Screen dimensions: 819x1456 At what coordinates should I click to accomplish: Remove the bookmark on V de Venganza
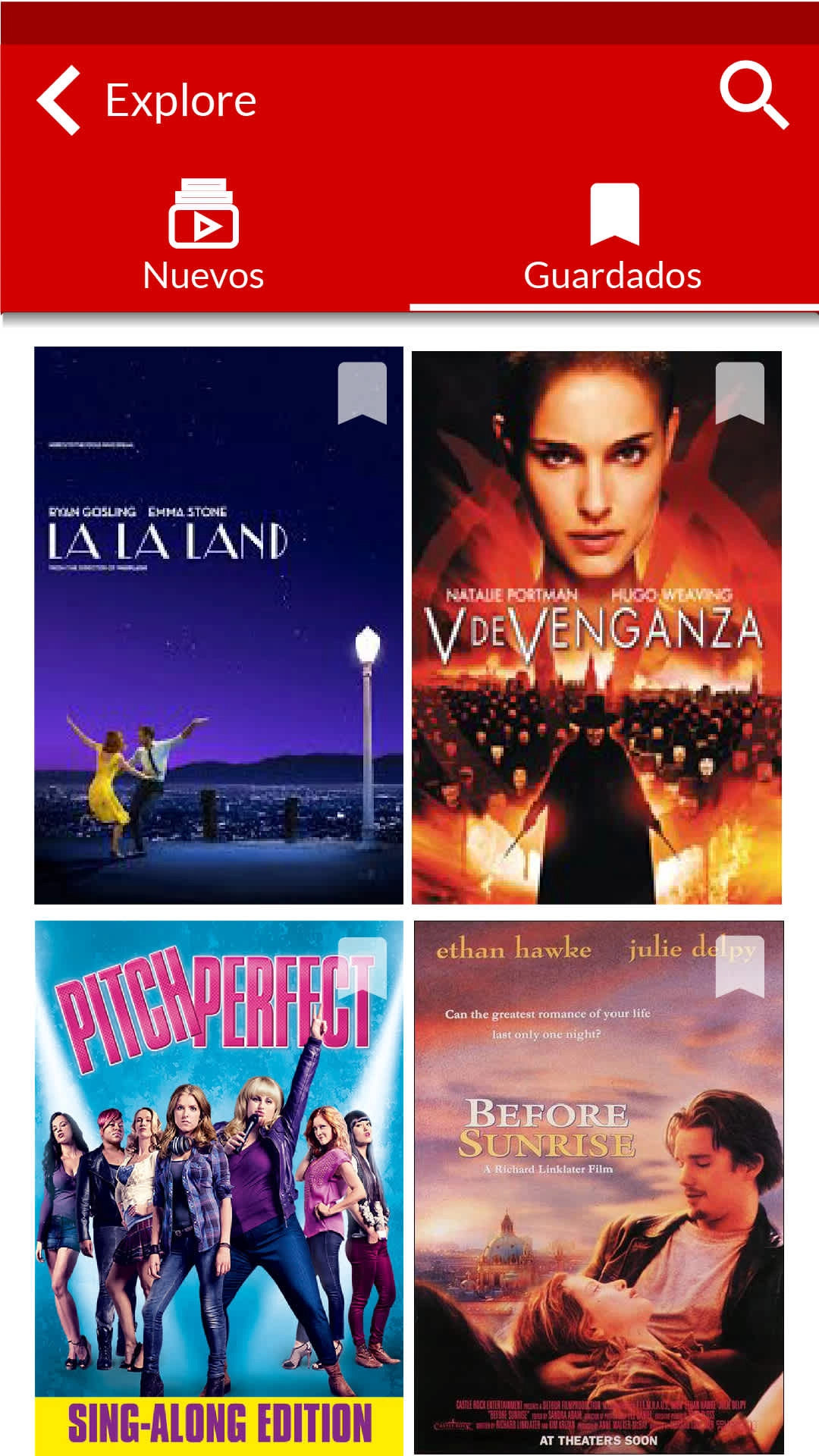pos(739,392)
